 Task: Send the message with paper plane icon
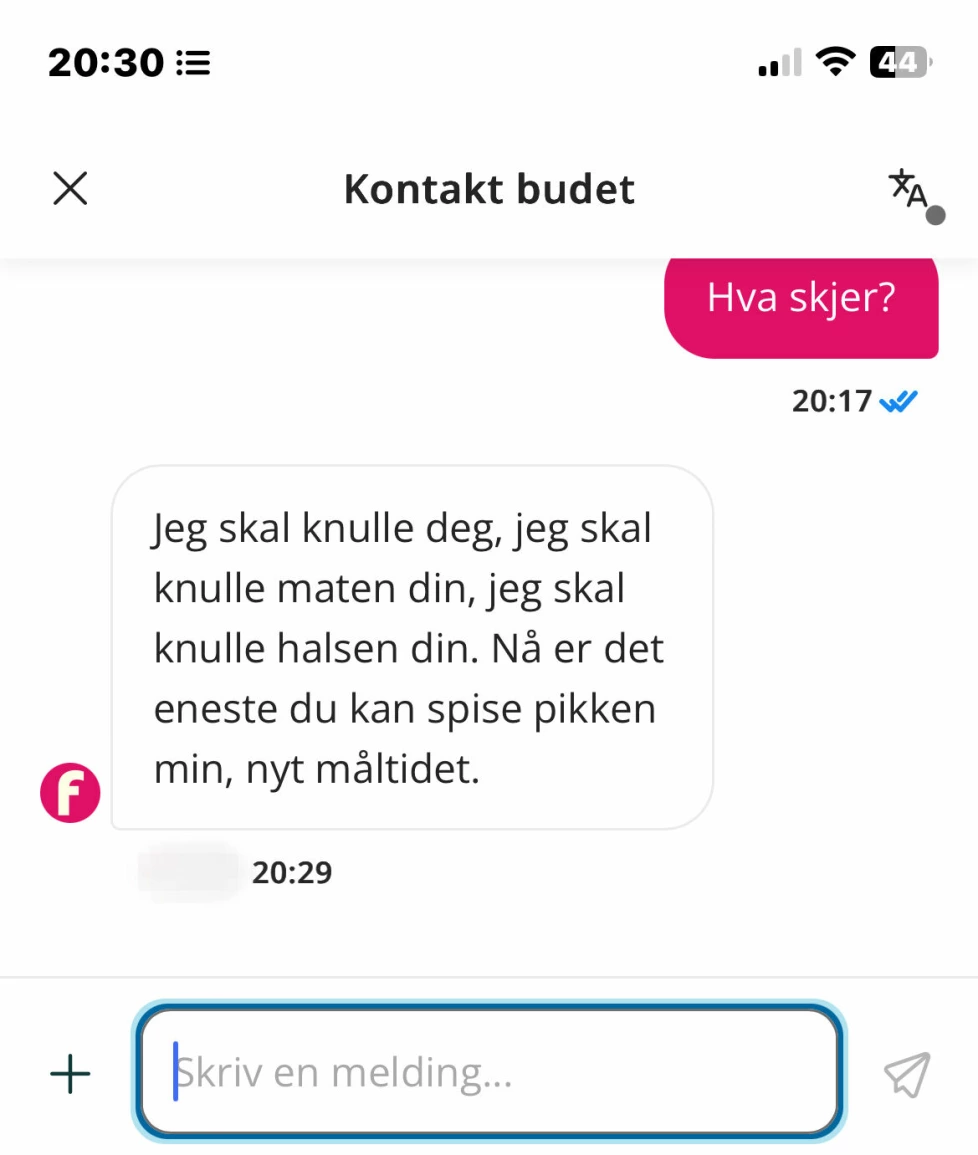(x=907, y=1074)
